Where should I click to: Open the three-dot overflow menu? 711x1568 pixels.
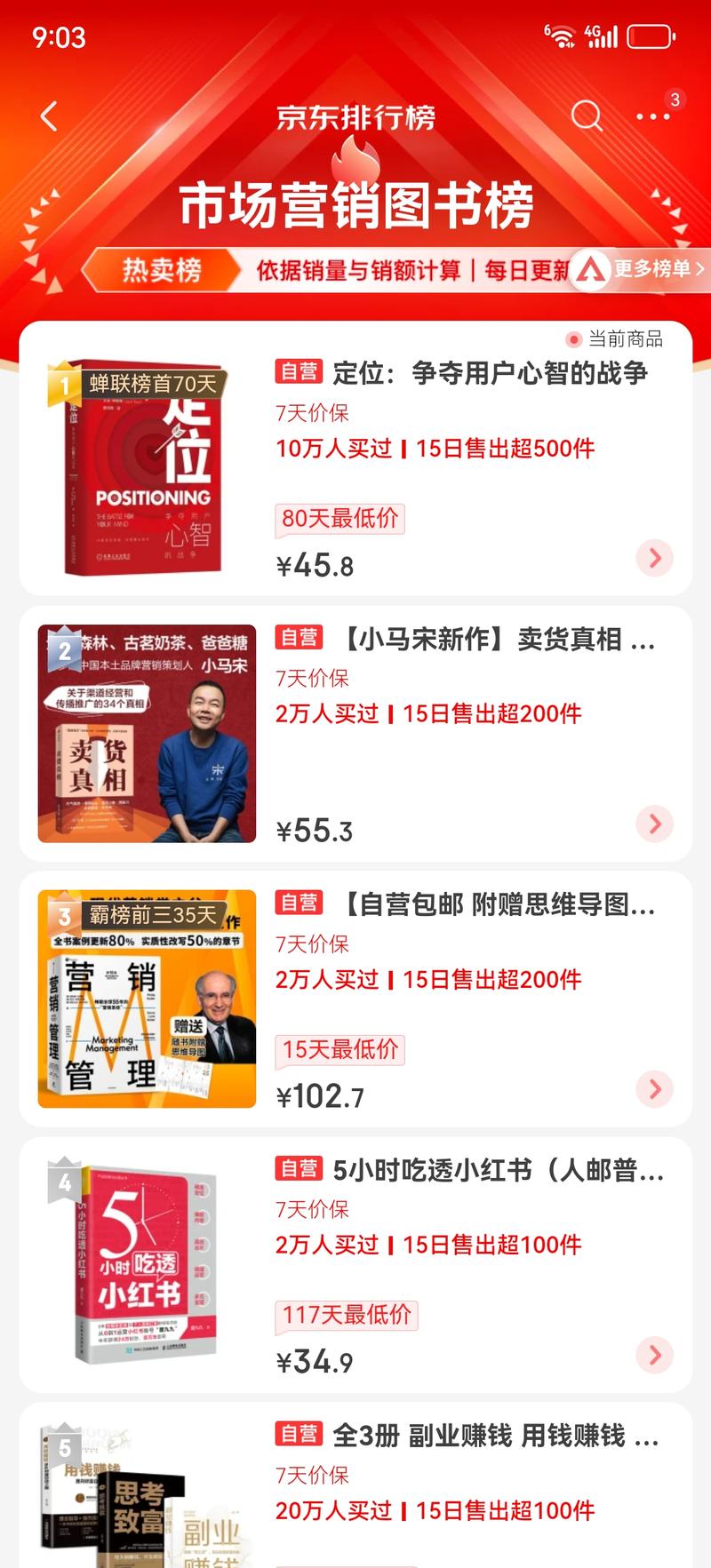[653, 116]
